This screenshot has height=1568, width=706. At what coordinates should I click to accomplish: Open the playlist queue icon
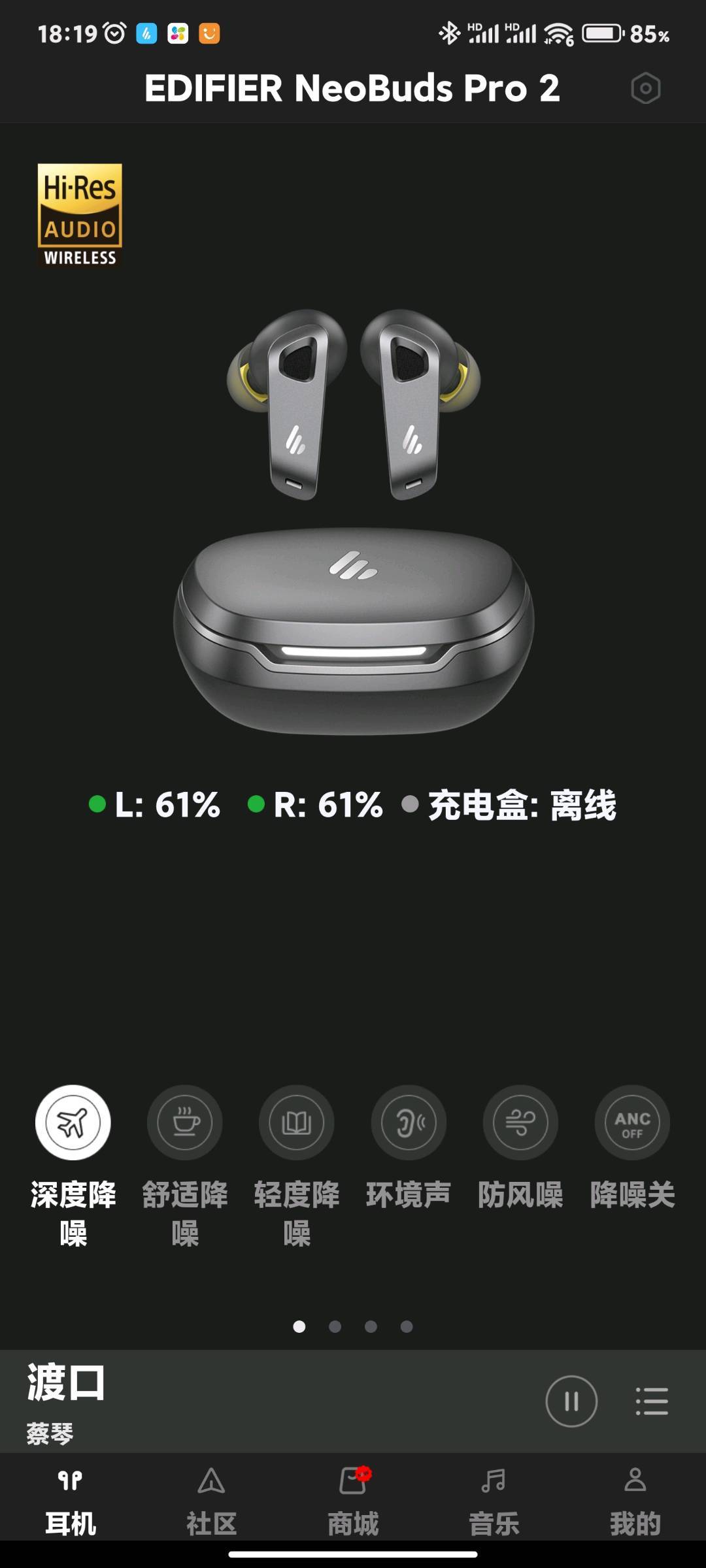(652, 1401)
